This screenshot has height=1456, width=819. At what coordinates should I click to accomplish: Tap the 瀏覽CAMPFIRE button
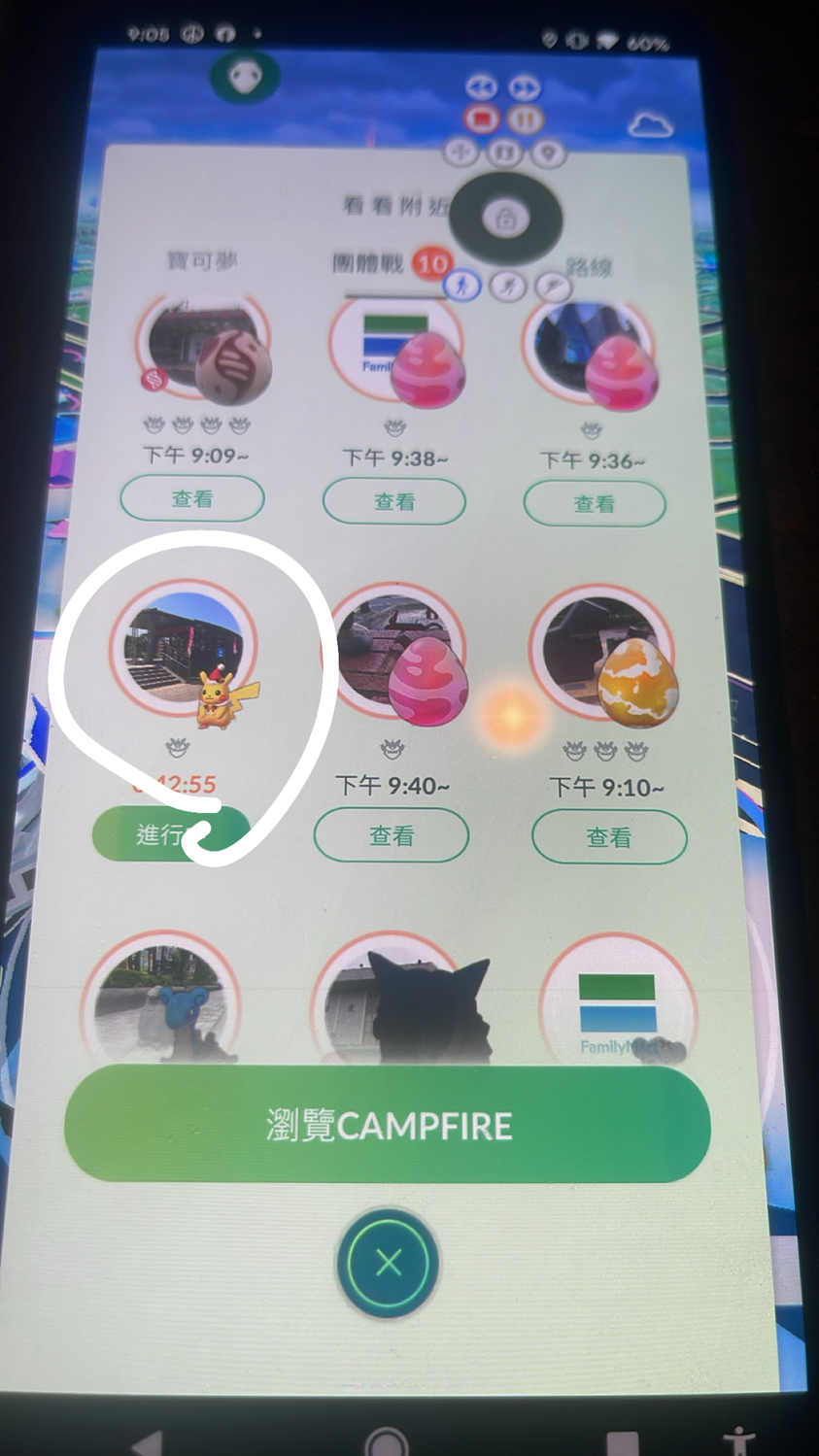click(x=388, y=1125)
